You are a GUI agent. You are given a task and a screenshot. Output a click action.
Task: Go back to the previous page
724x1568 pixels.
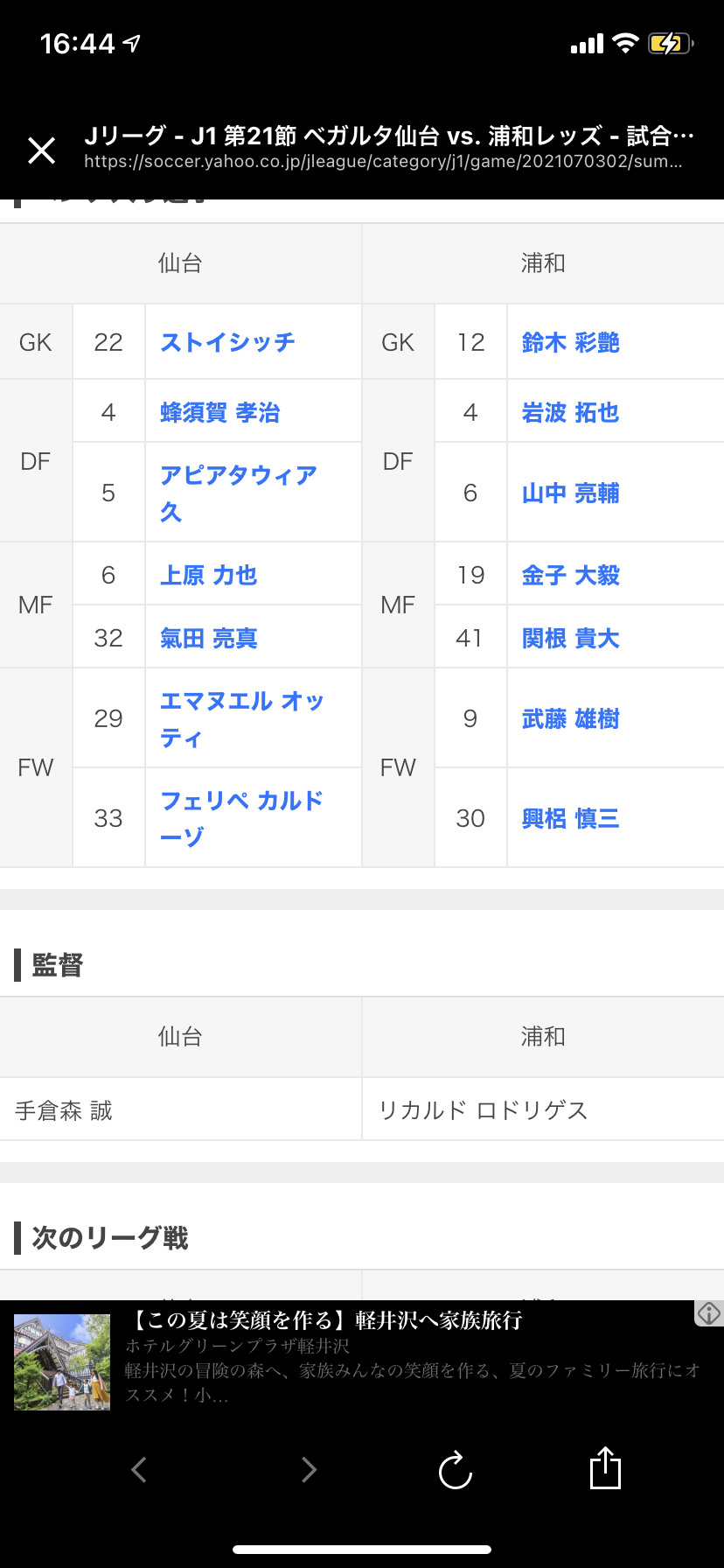[139, 1469]
